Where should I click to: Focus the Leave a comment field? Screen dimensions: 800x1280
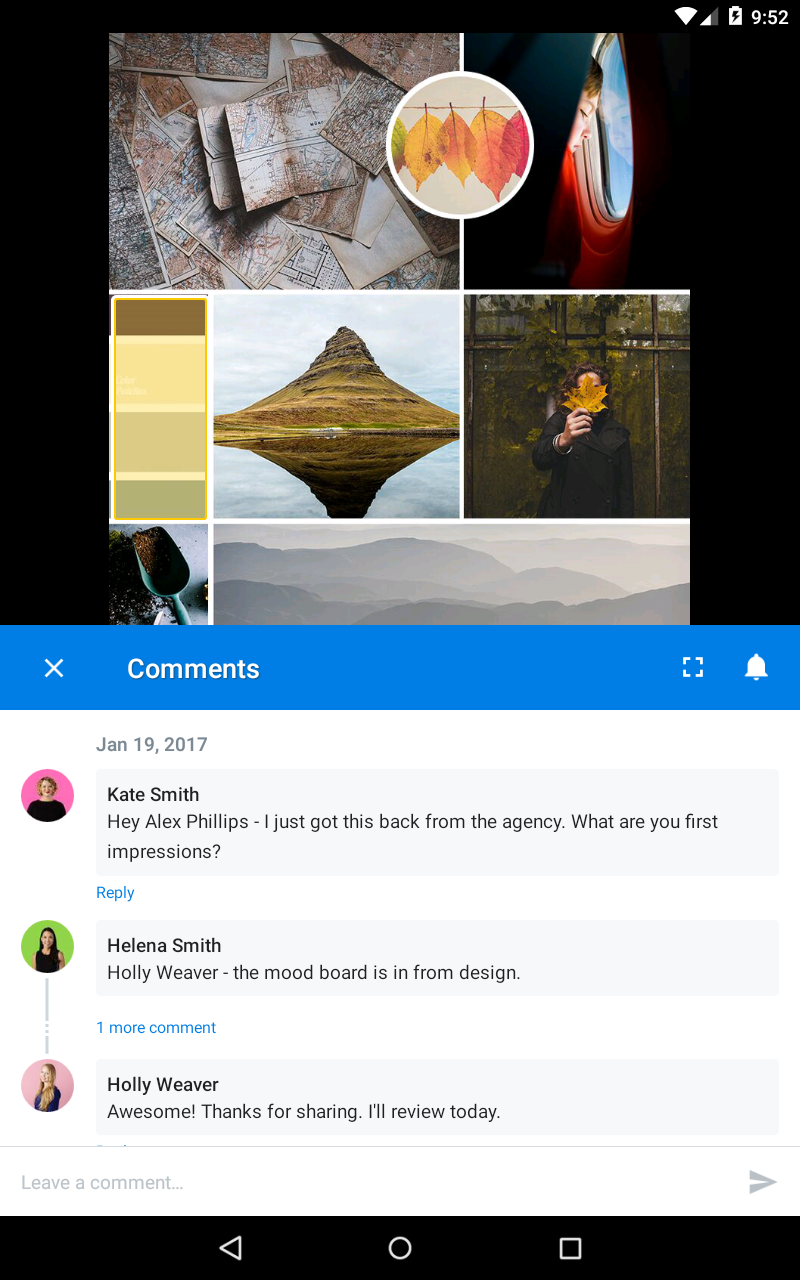(370, 1182)
